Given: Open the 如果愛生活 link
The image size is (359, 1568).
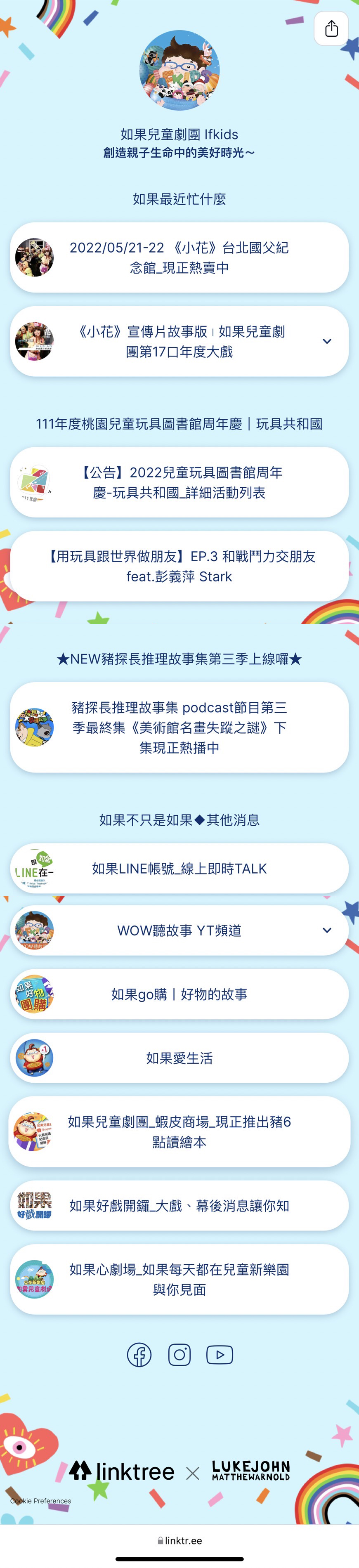Looking at the screenshot, I should coord(179,1058).
